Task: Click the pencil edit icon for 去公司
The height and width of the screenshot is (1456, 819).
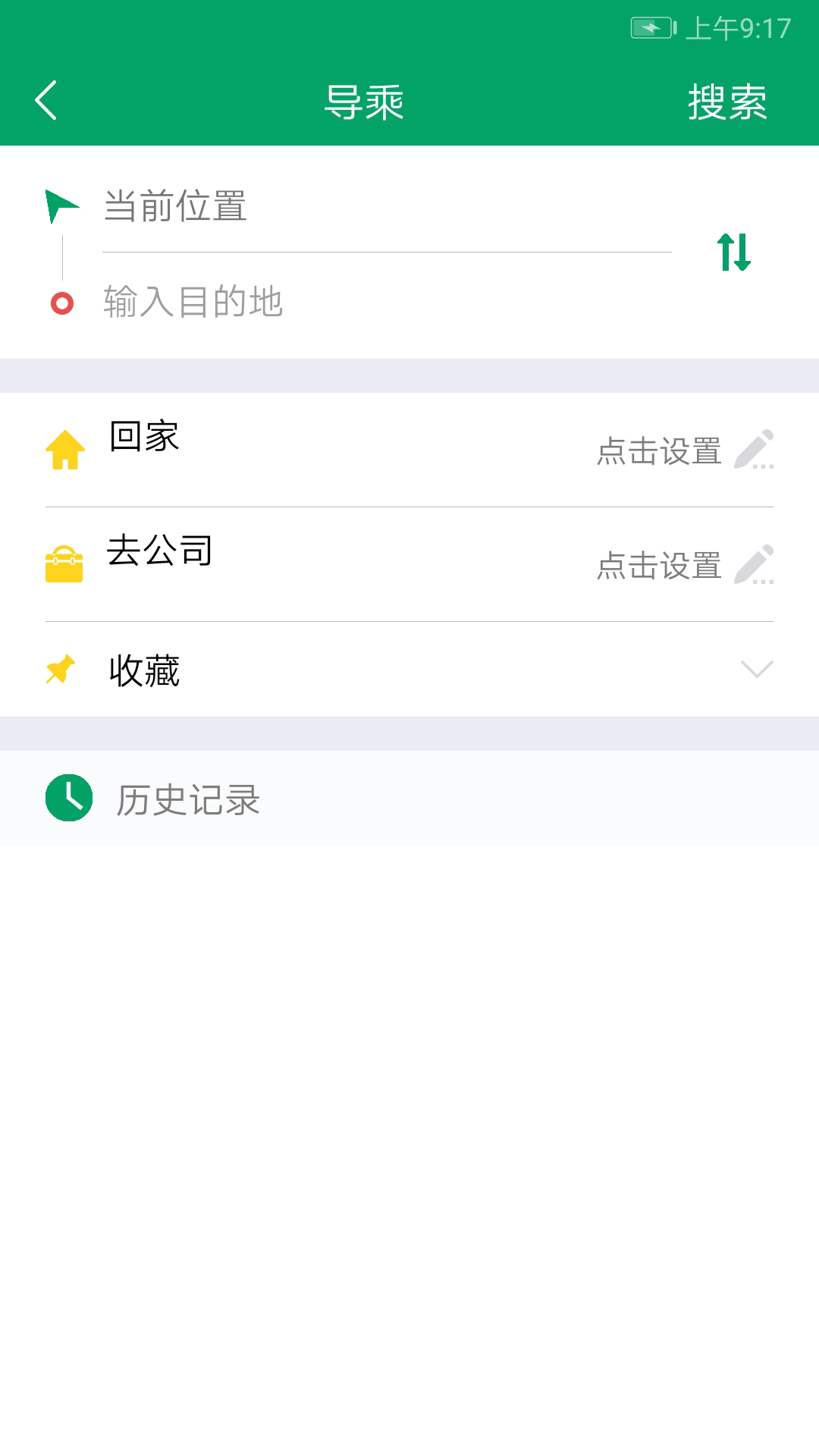Action: [758, 566]
